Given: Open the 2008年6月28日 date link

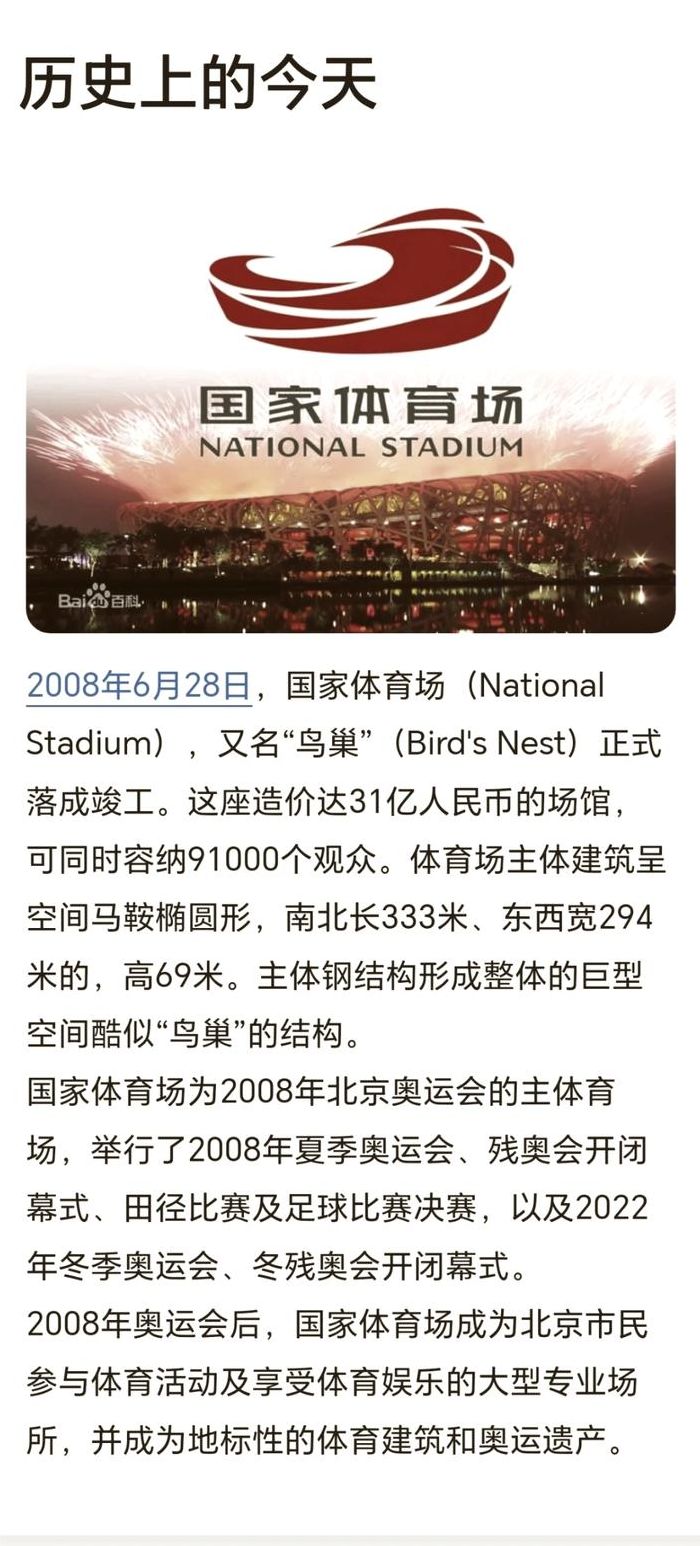Looking at the screenshot, I should coord(139,687).
